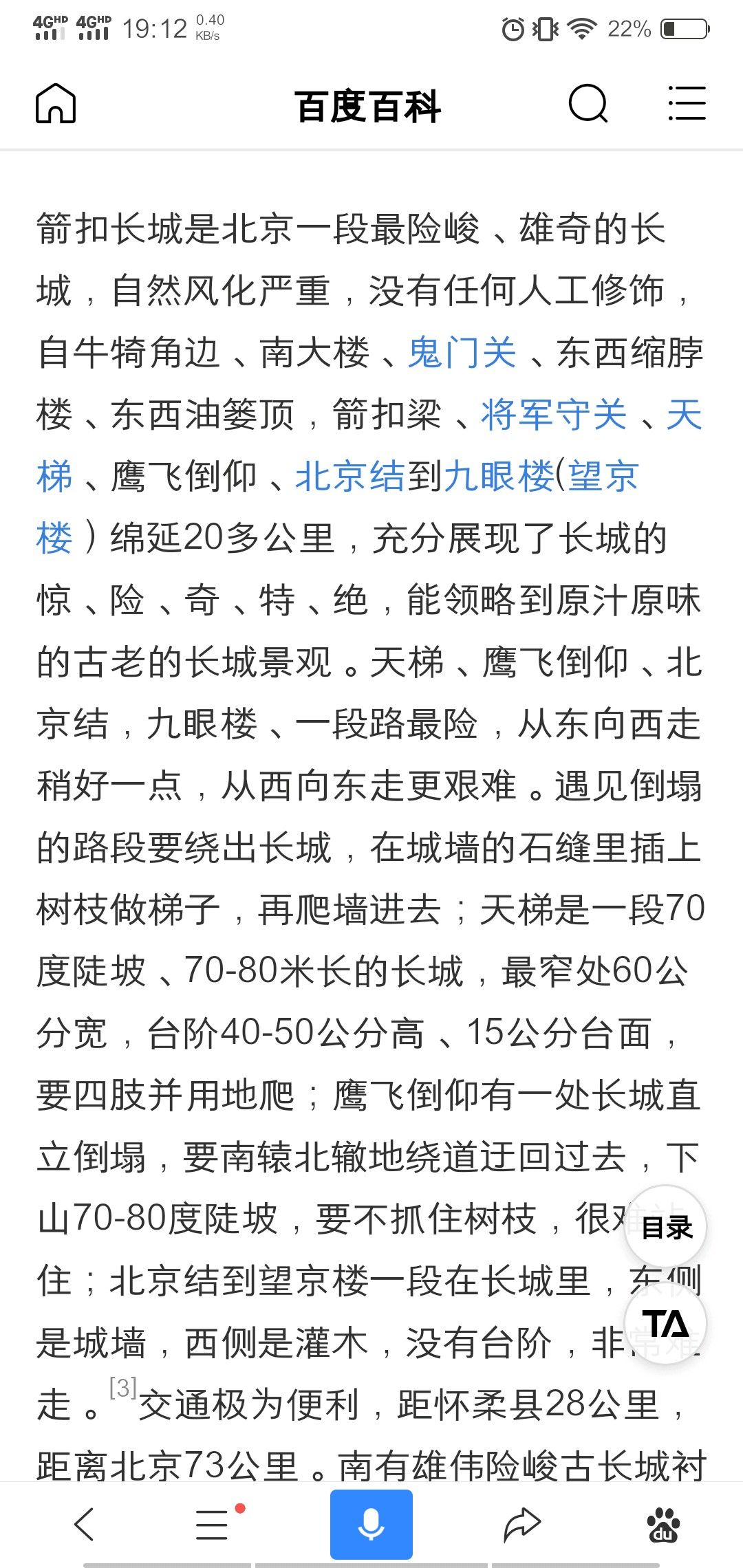Image resolution: width=743 pixels, height=1568 pixels.
Task: Share this page using the arrow icon
Action: tap(523, 1525)
